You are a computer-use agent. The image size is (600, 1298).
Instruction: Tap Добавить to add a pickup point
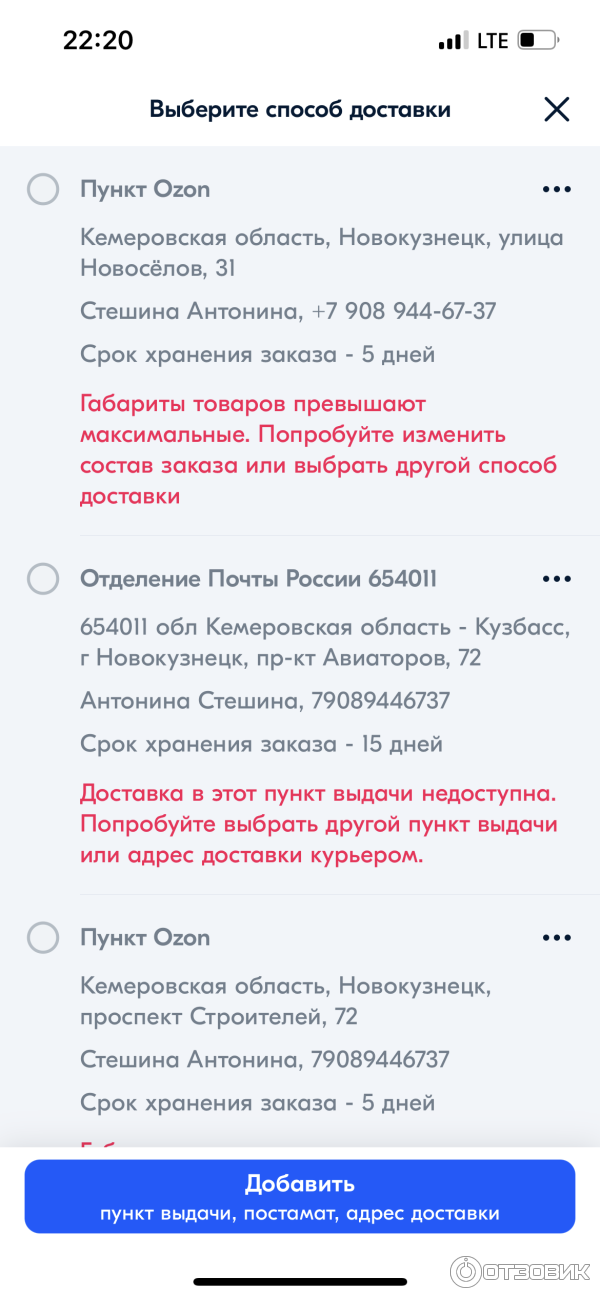(300, 1197)
